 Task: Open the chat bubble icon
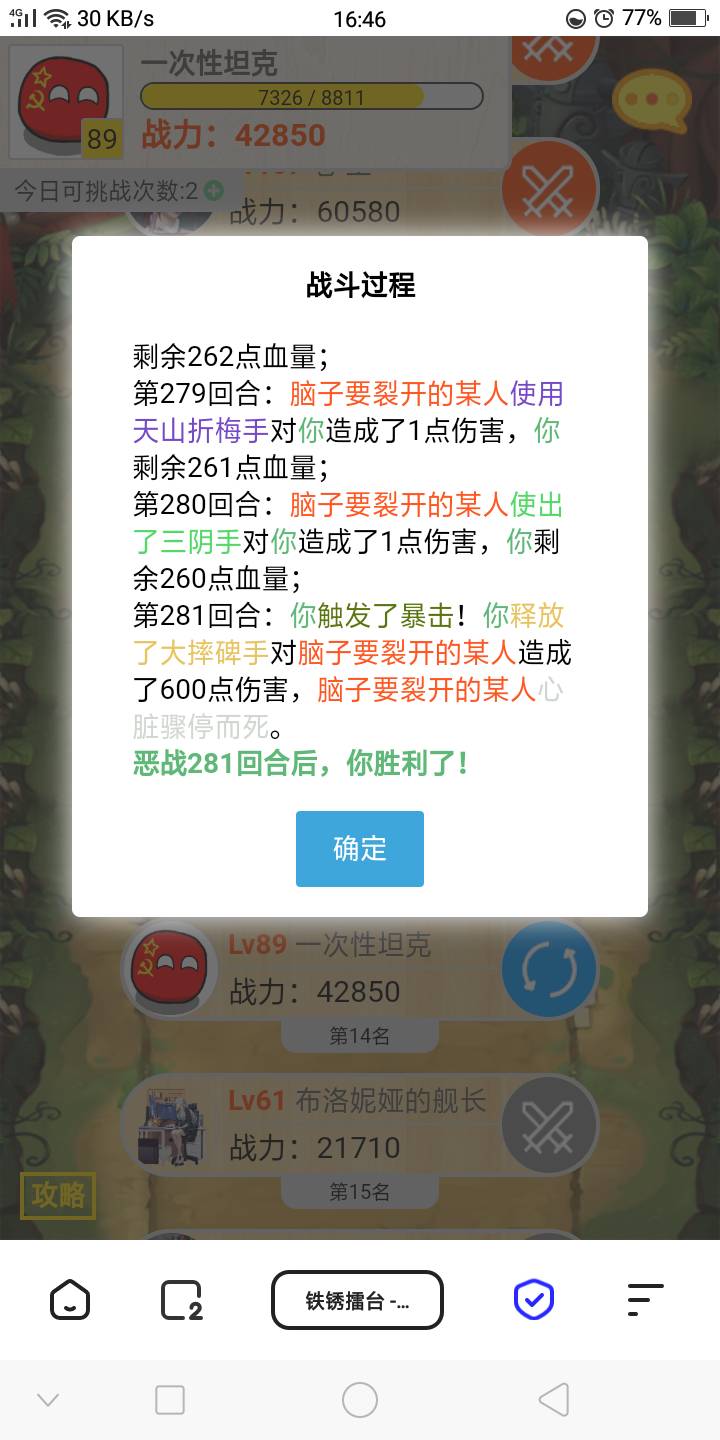click(x=651, y=101)
